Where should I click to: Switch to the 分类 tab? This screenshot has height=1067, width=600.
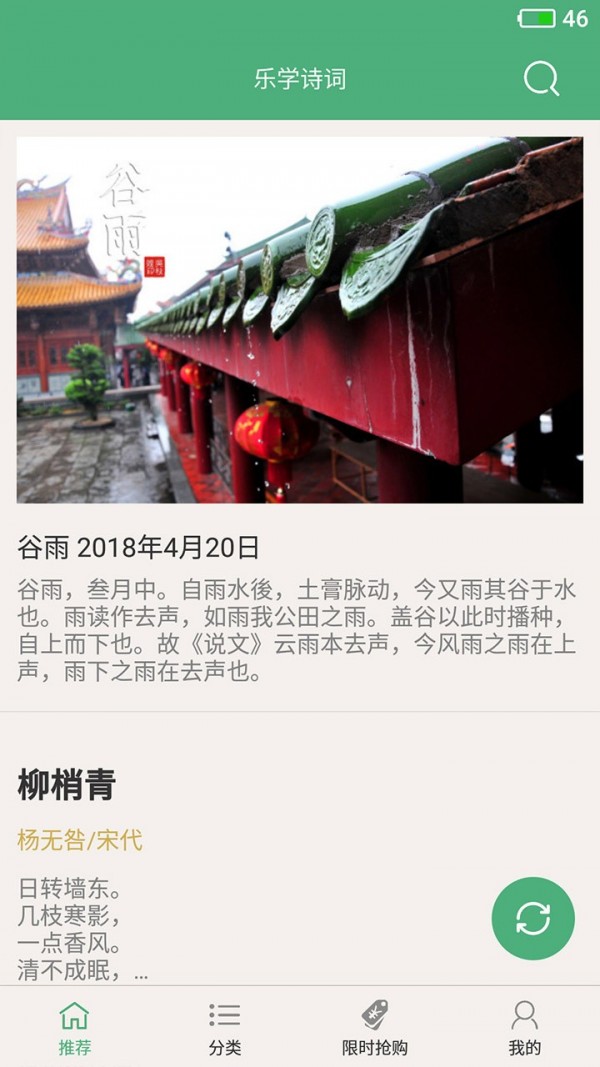[x=225, y=1027]
